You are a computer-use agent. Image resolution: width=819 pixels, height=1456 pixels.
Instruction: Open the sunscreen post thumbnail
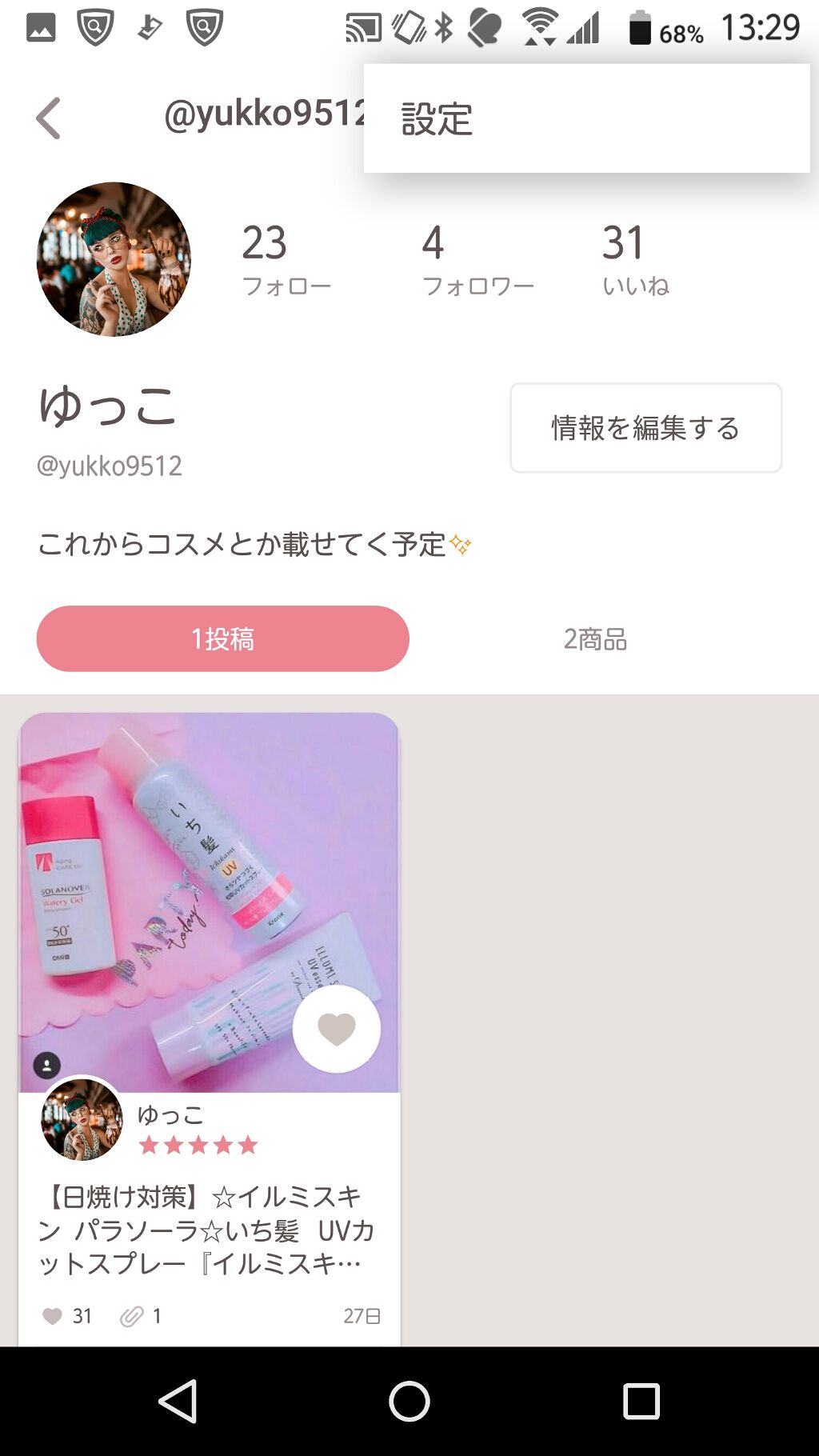tap(206, 880)
